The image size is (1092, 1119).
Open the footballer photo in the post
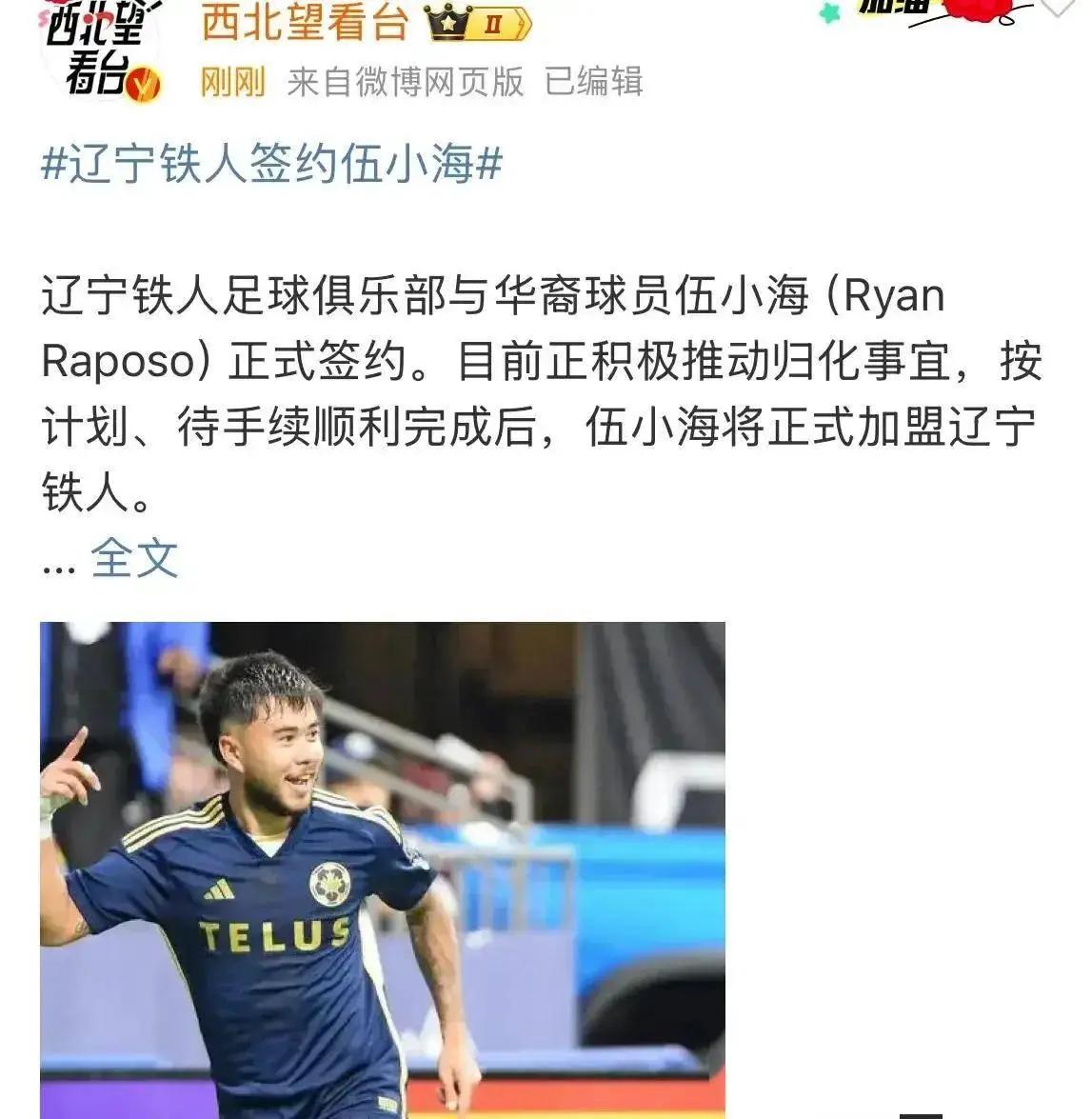(382, 869)
